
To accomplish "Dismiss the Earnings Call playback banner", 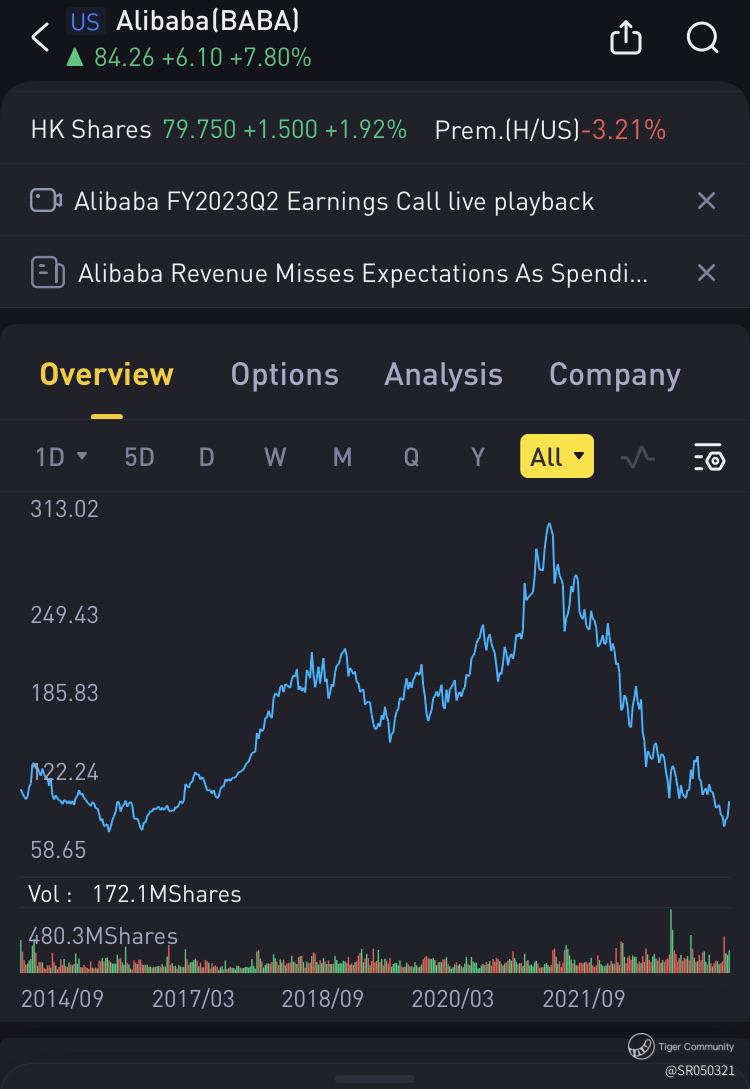I will click(706, 201).
